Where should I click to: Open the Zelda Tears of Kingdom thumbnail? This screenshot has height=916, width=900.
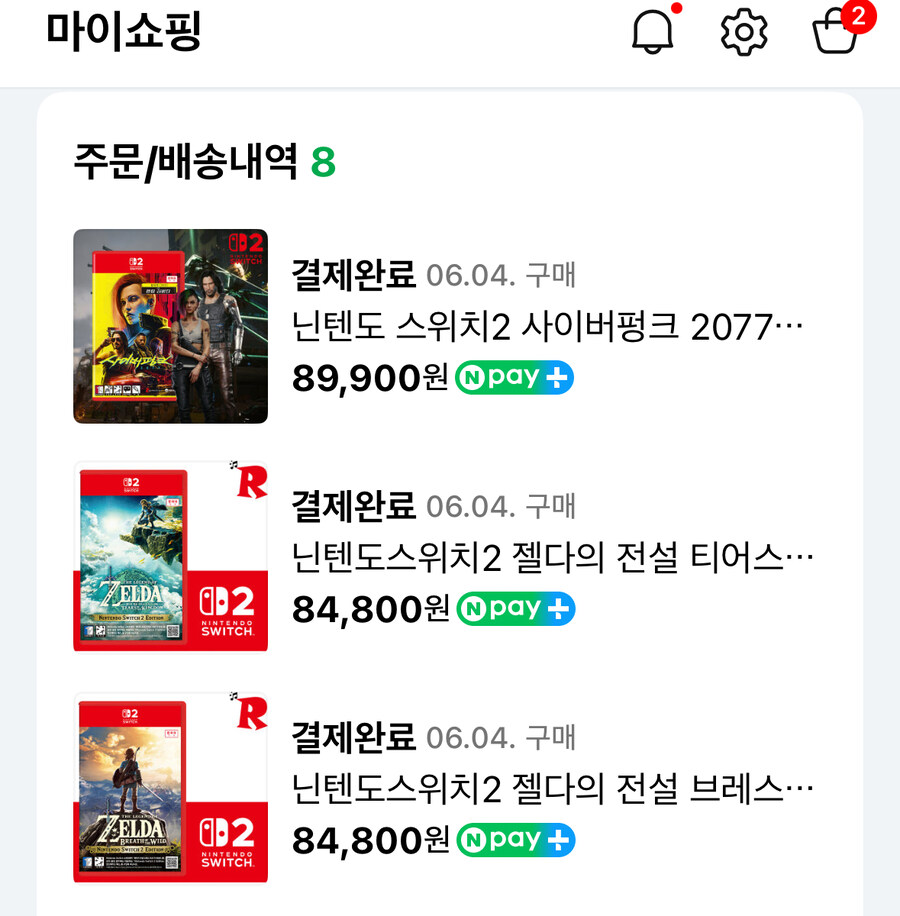(170, 558)
